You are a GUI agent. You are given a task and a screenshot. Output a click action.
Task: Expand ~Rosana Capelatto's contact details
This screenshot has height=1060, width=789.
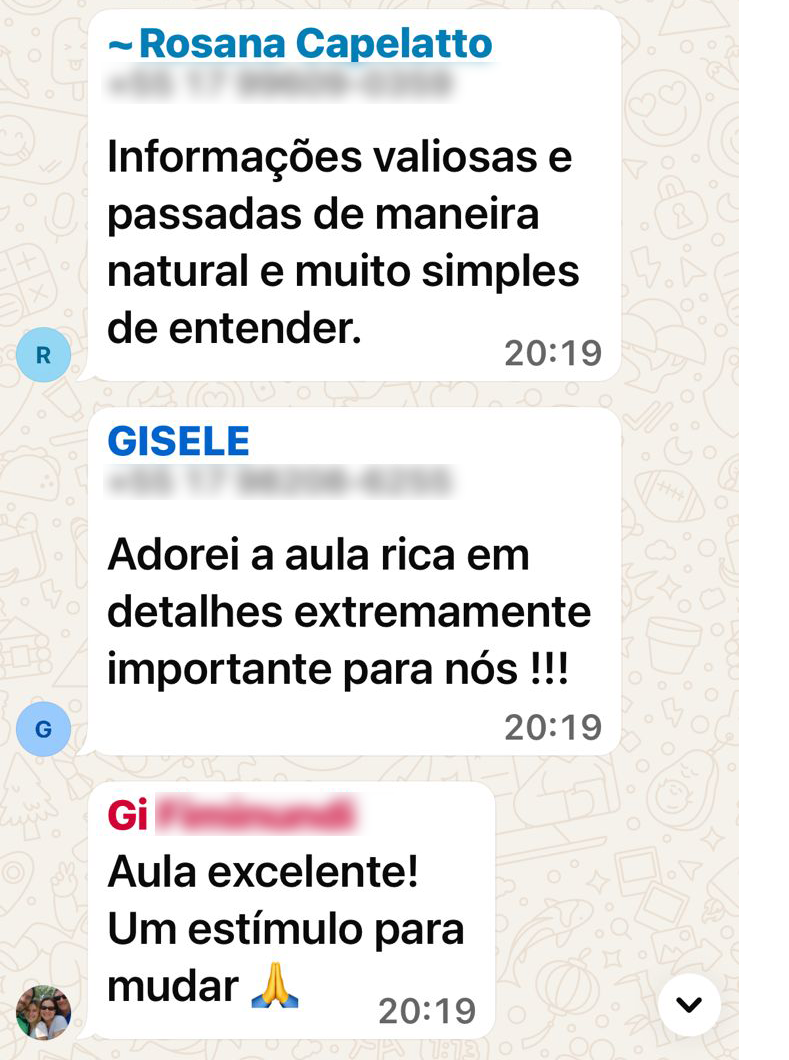click(x=299, y=43)
